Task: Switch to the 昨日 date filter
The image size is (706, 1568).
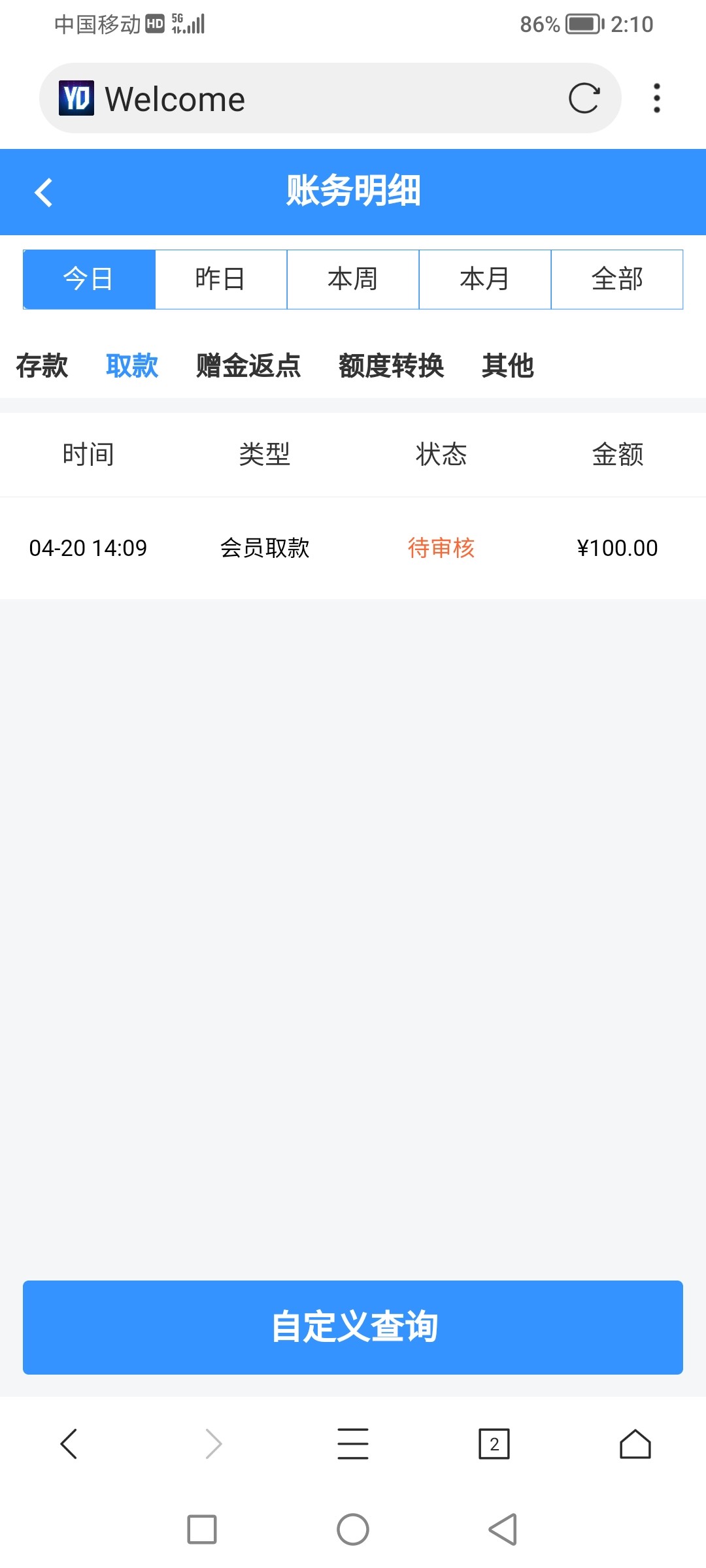Action: pyautogui.click(x=221, y=279)
